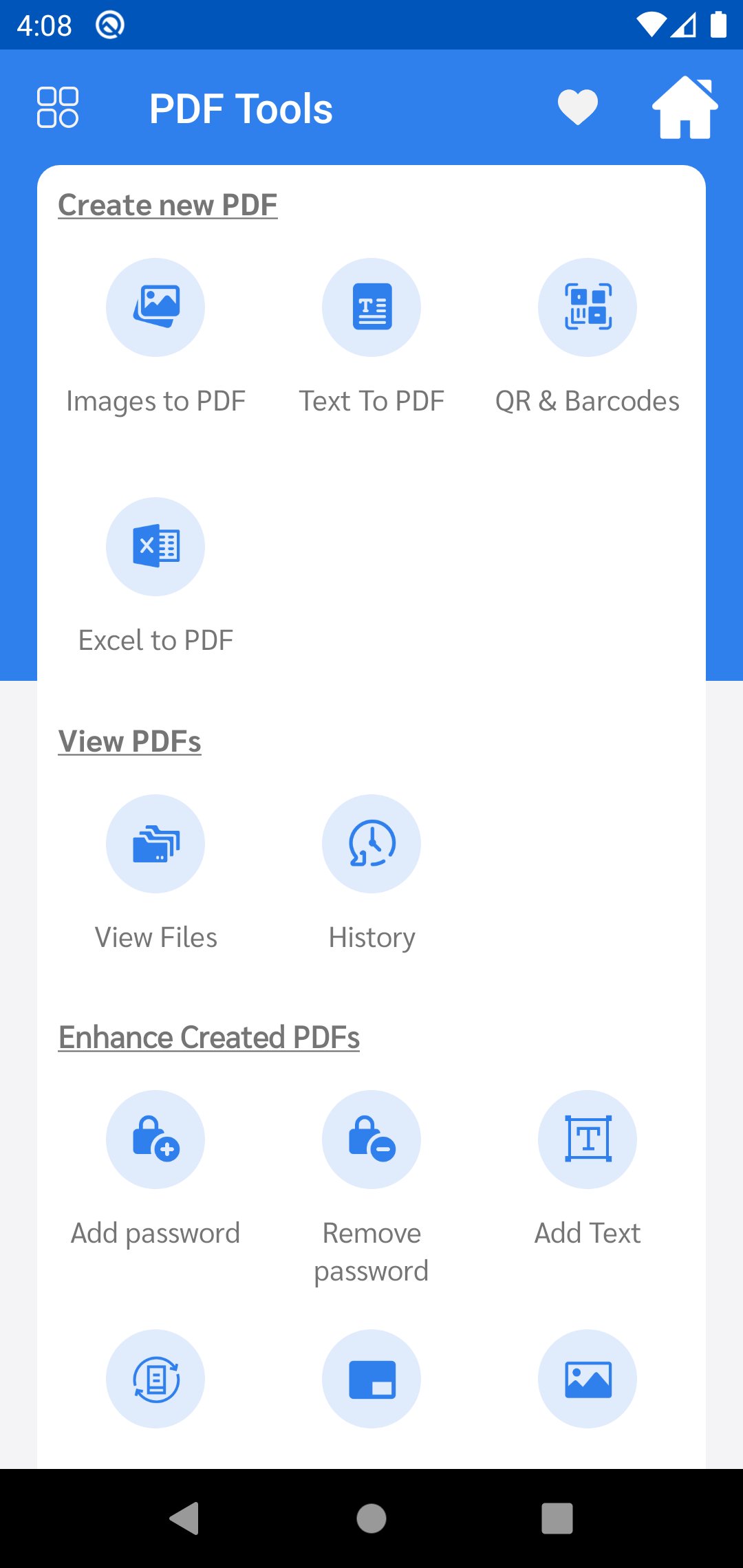Open favorites via the heart icon
Image resolution: width=743 pixels, height=1568 pixels.
[x=576, y=107]
